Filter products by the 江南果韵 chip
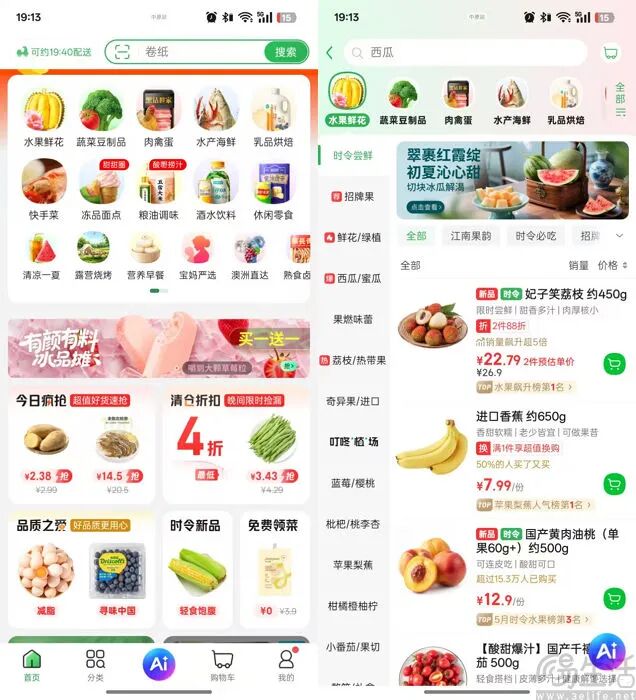 [470, 236]
